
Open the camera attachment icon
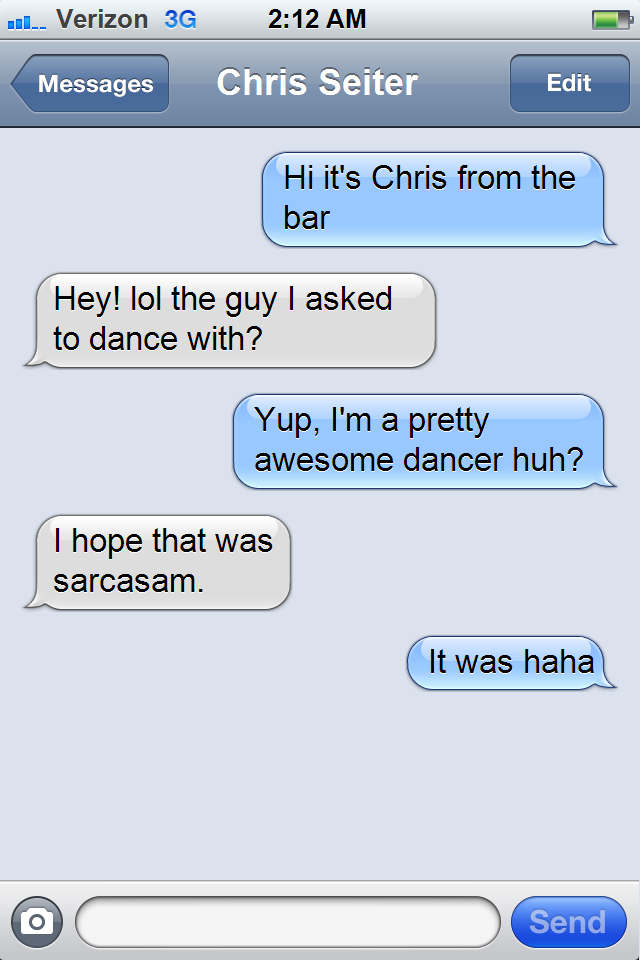(37, 921)
